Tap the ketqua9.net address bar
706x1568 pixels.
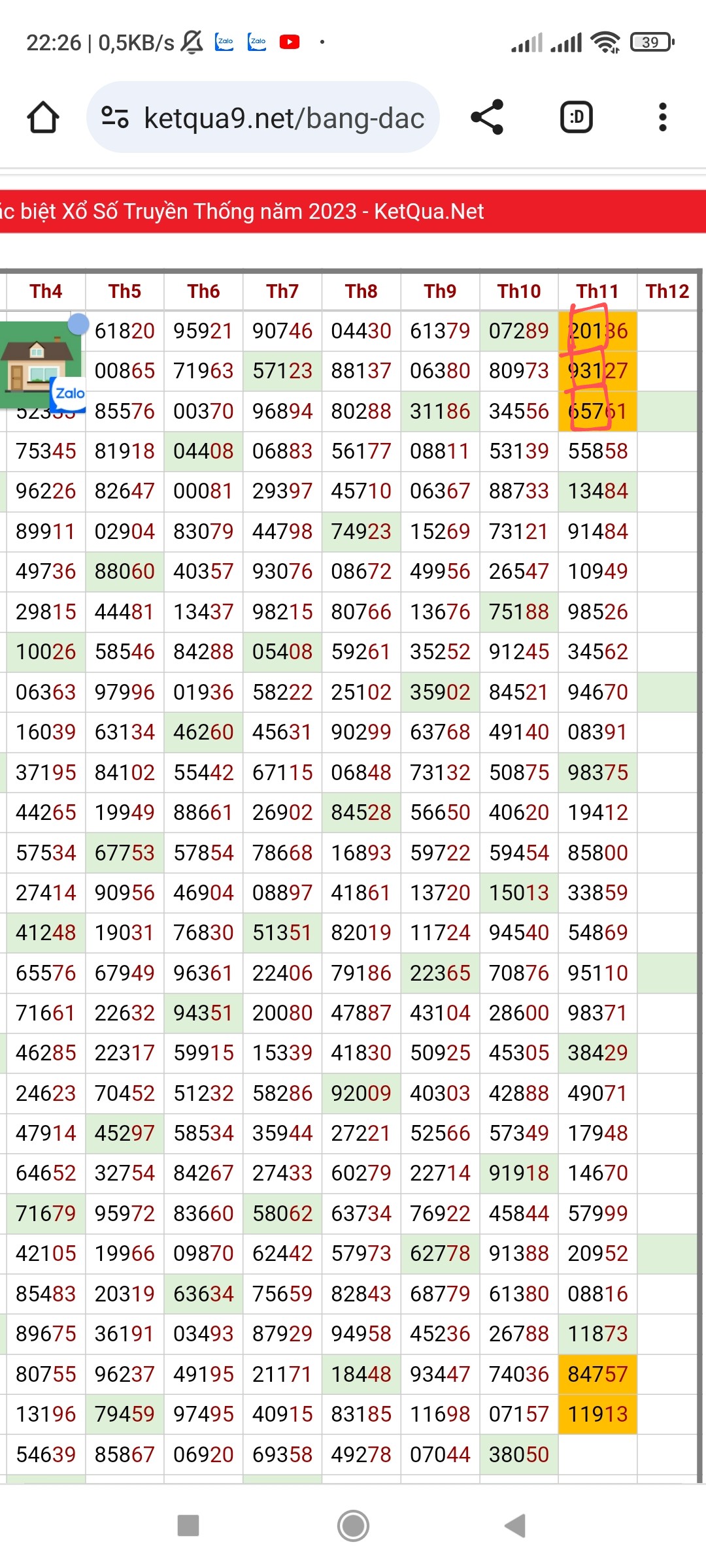pyautogui.click(x=263, y=118)
